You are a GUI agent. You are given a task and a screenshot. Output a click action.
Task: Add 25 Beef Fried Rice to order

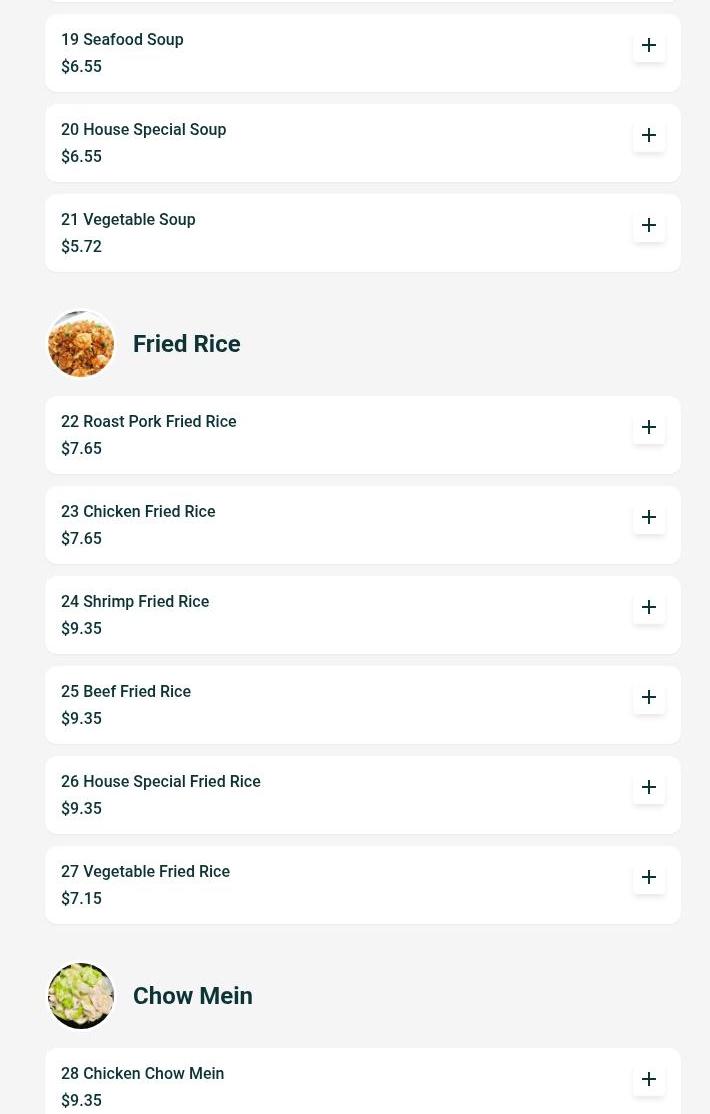pos(649,697)
